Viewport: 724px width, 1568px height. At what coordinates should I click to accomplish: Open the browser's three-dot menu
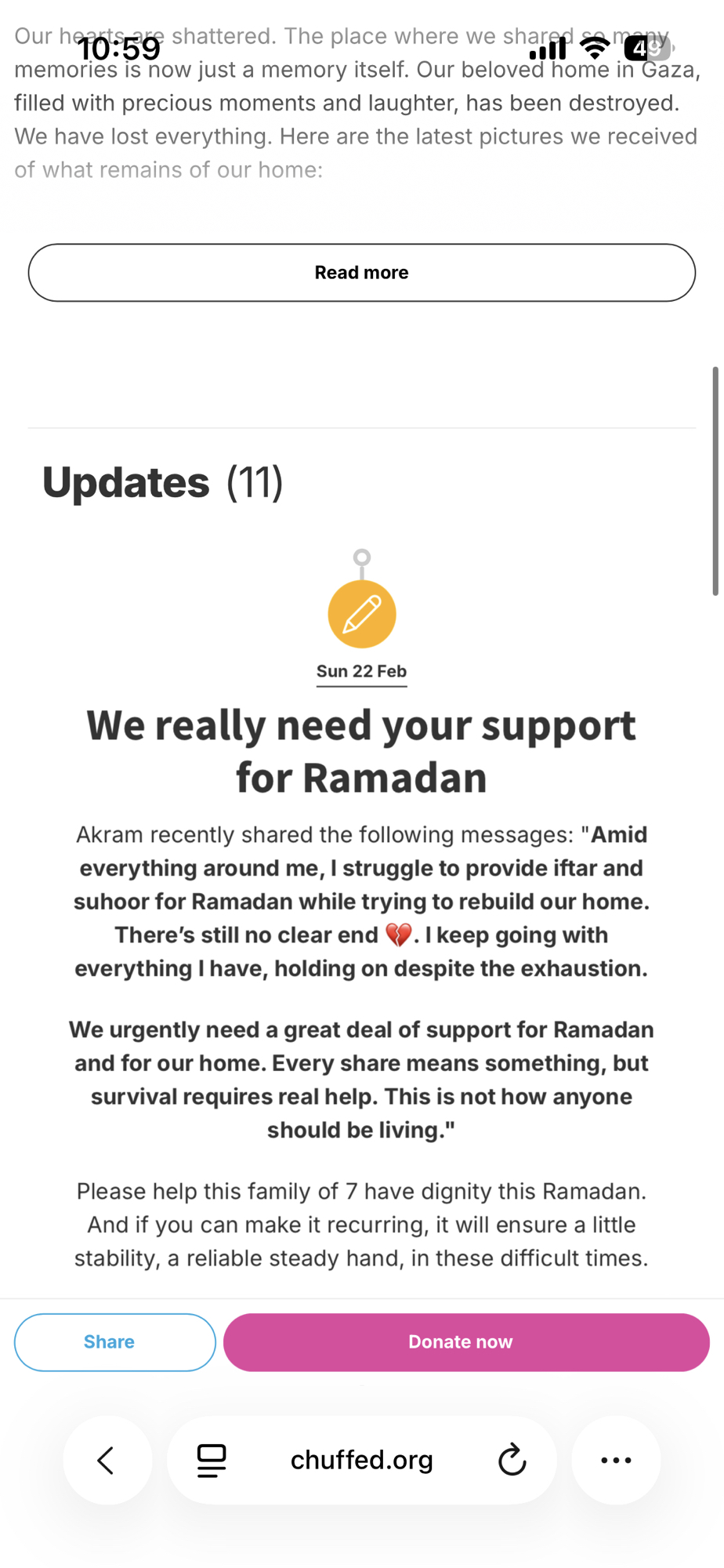(616, 1460)
